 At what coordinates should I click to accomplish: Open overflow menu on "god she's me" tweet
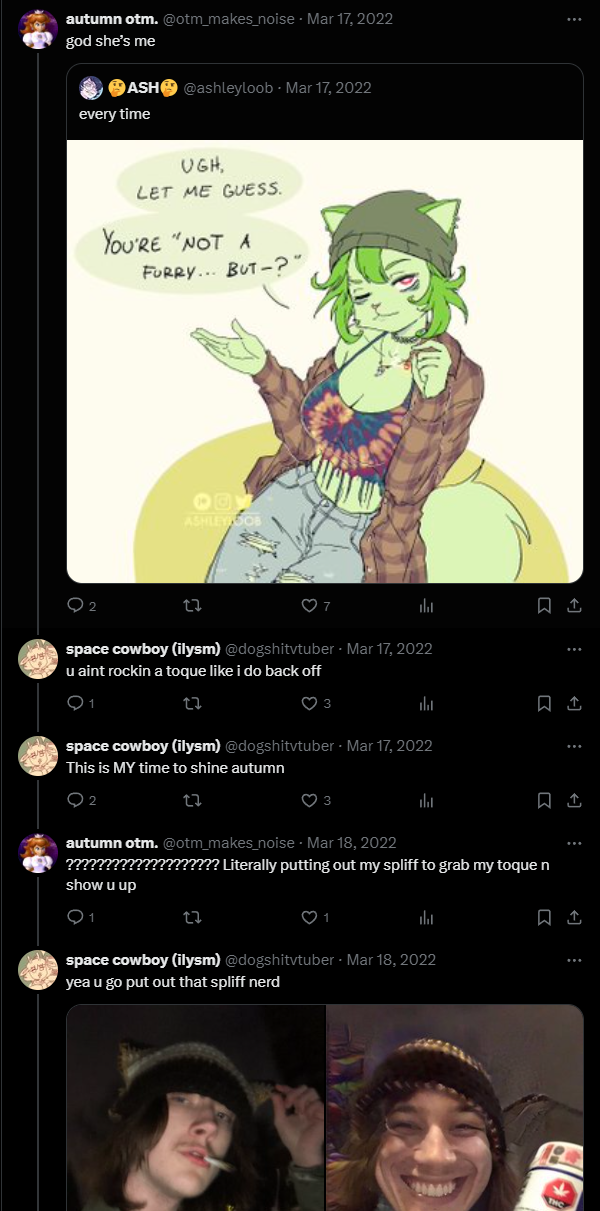pyautogui.click(x=573, y=19)
